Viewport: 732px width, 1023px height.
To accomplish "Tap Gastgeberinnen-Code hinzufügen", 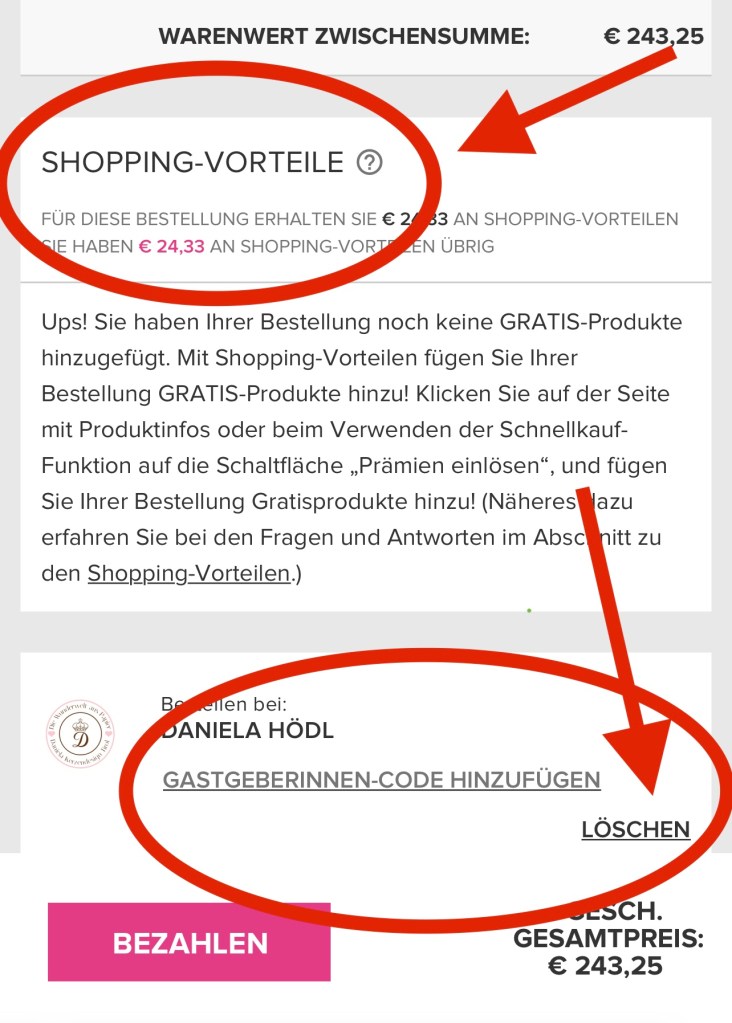I will (381, 779).
